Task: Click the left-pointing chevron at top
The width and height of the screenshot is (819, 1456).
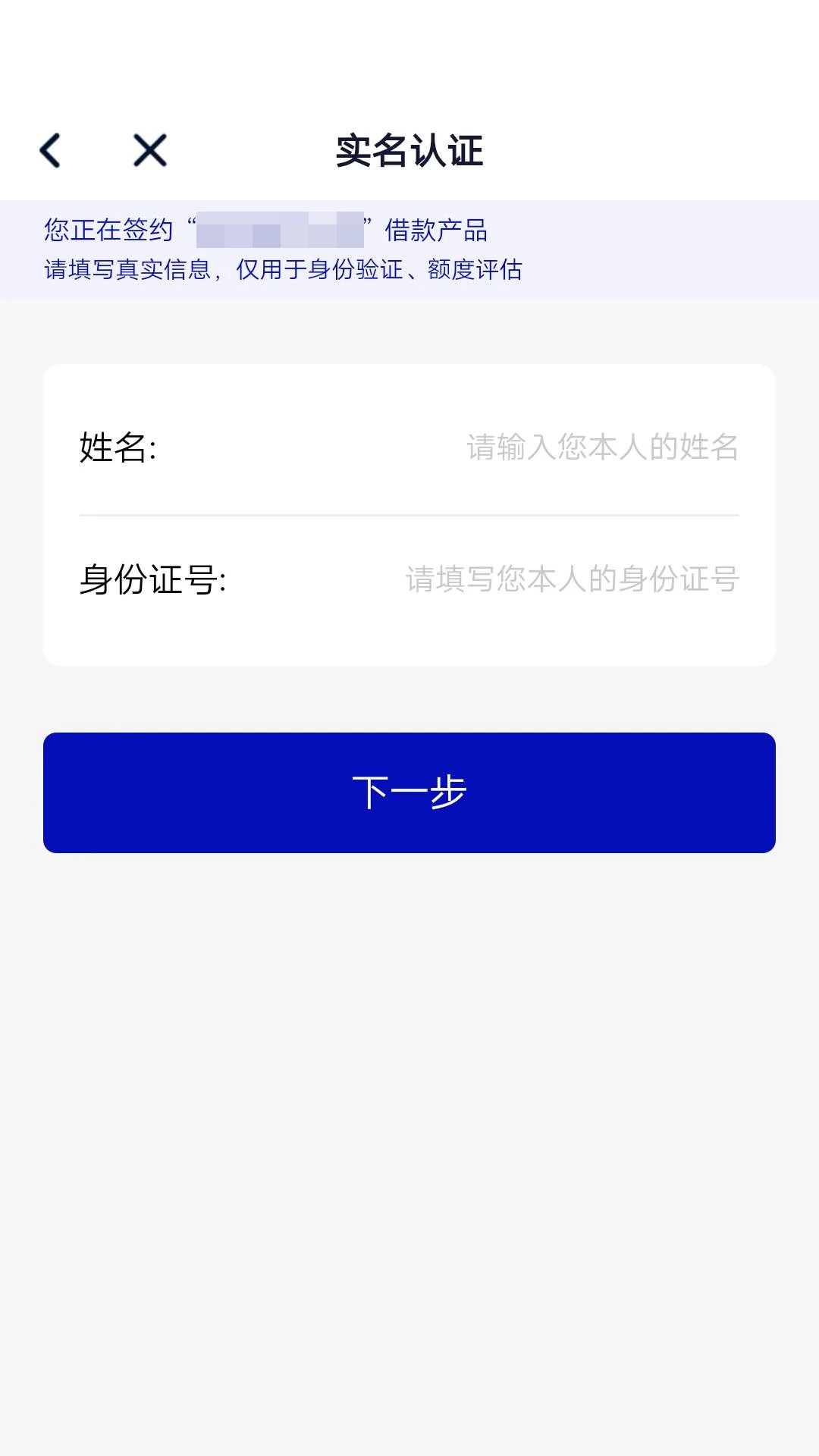Action: click(x=52, y=149)
